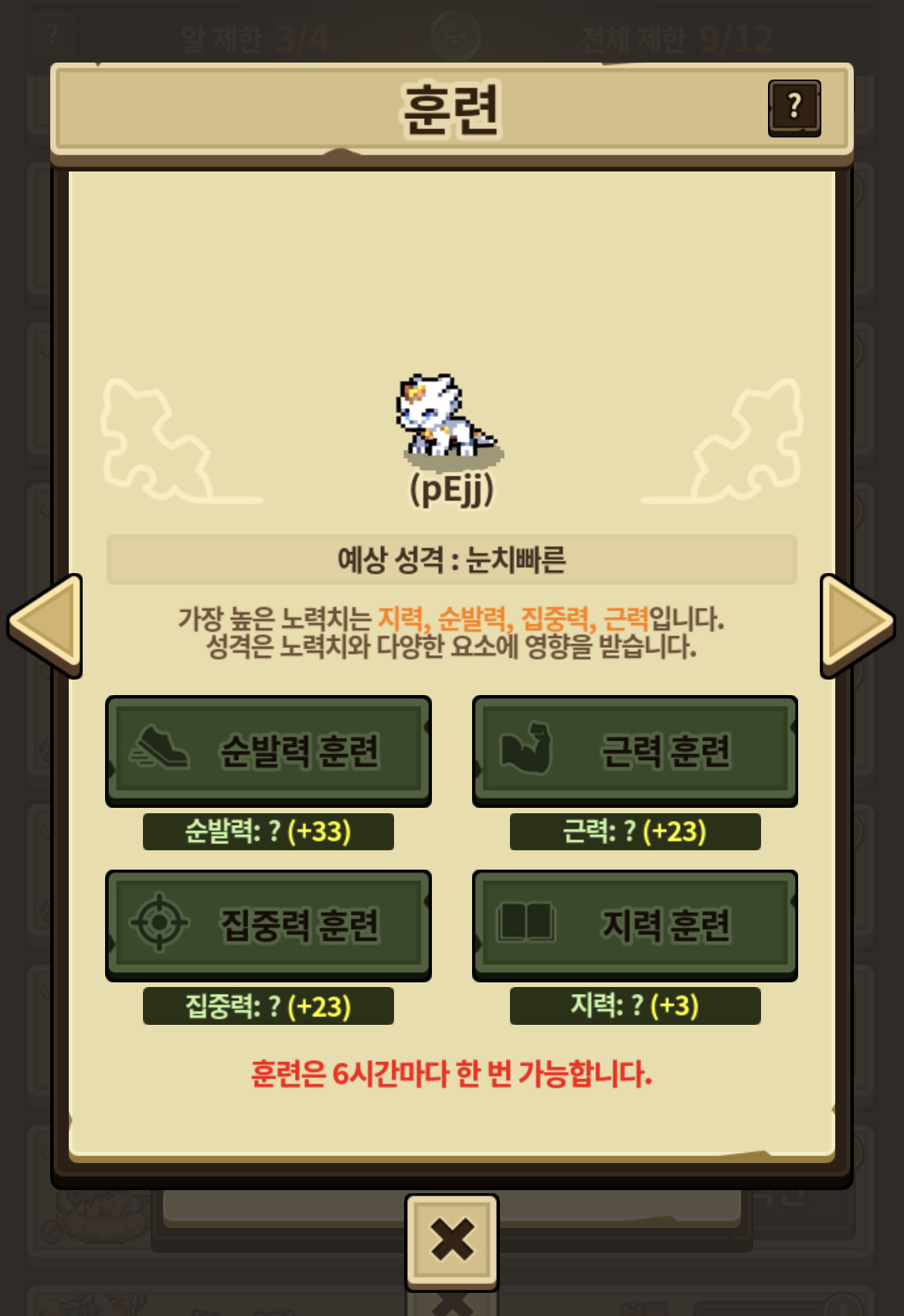The width and height of the screenshot is (904, 1316).
Task: Start 지력 훈련
Action: (x=635, y=925)
